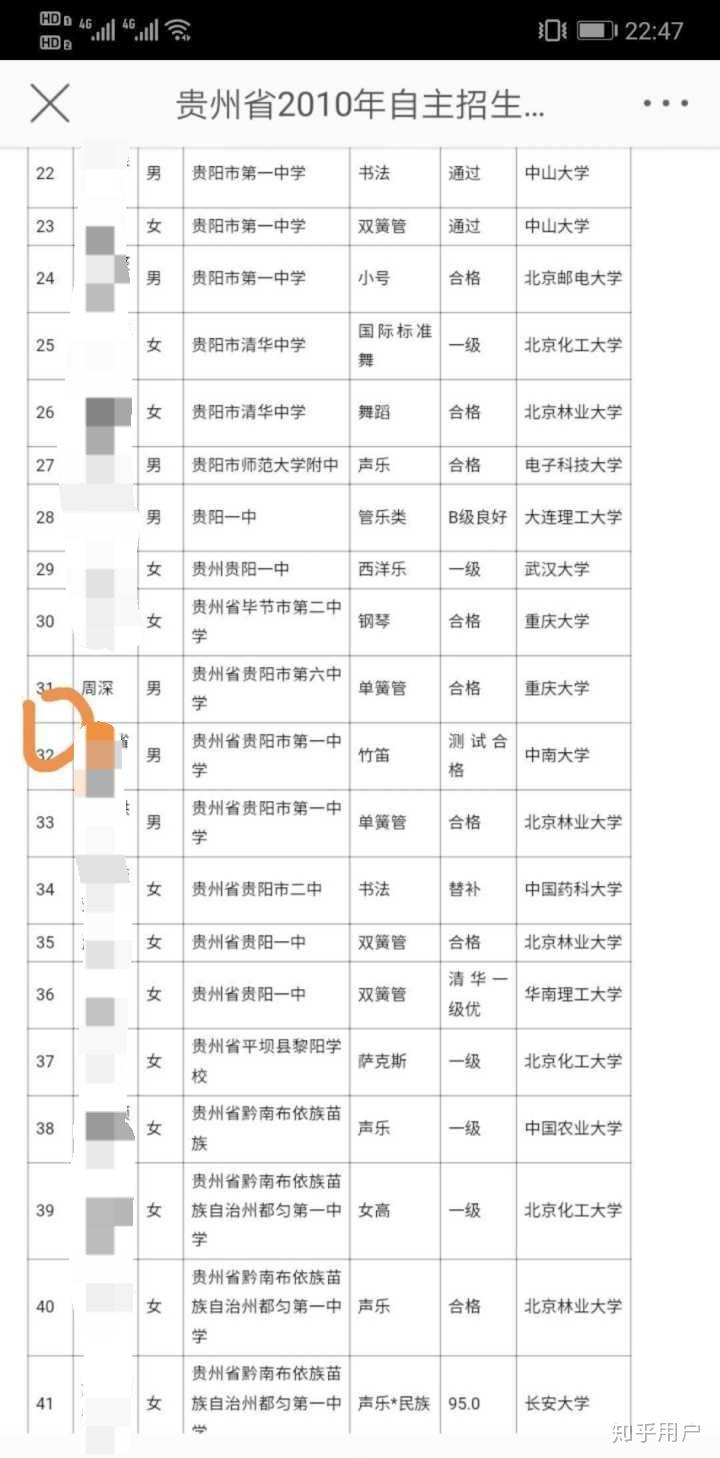This screenshot has height=1458, width=720.
Task: Open the three-dot overflow menu
Action: pos(666,103)
